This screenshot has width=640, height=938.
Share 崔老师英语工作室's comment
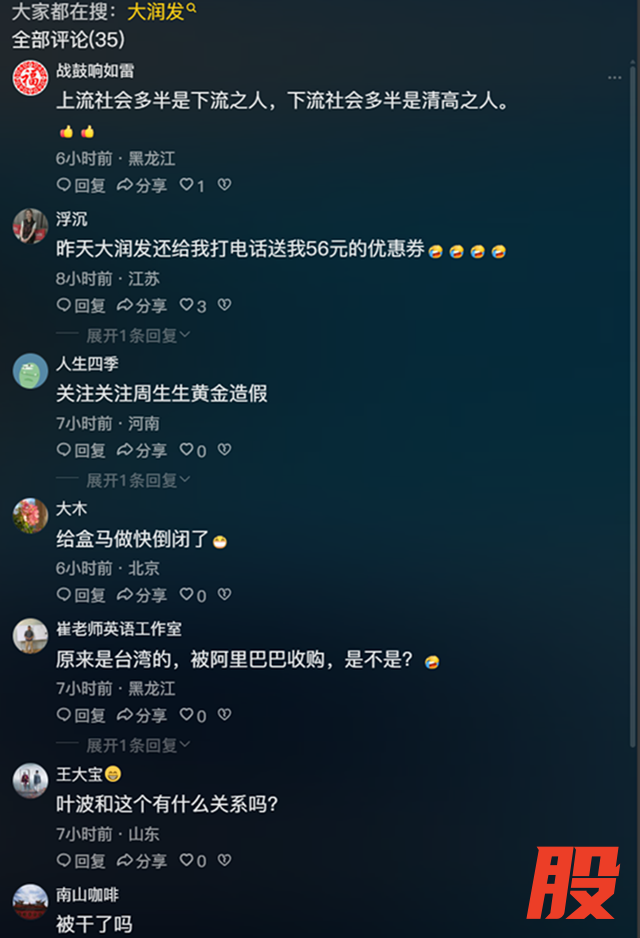click(x=142, y=715)
